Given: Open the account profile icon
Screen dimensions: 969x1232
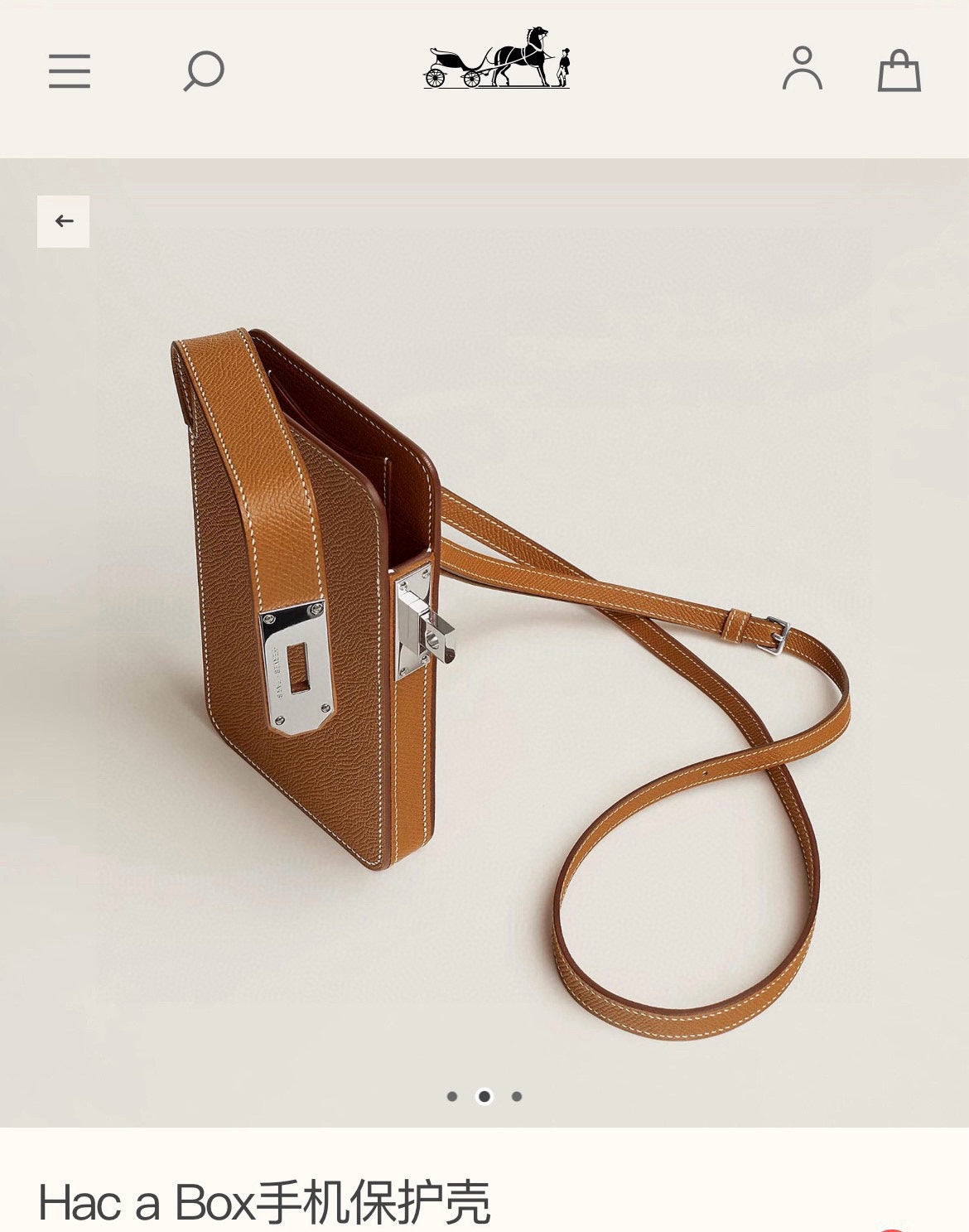Looking at the screenshot, I should tap(802, 70).
